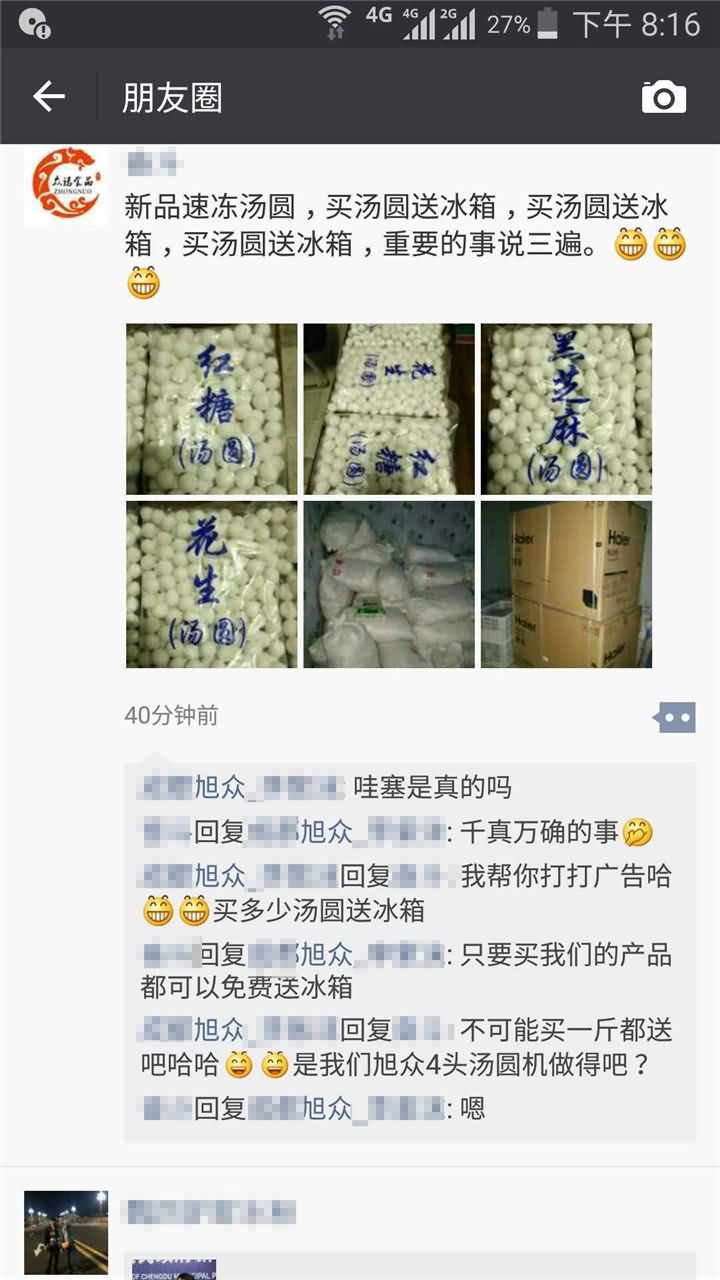Image resolution: width=720 pixels, height=1280 pixels.
Task: Open the poster's orange logo avatar
Action: tap(65, 185)
